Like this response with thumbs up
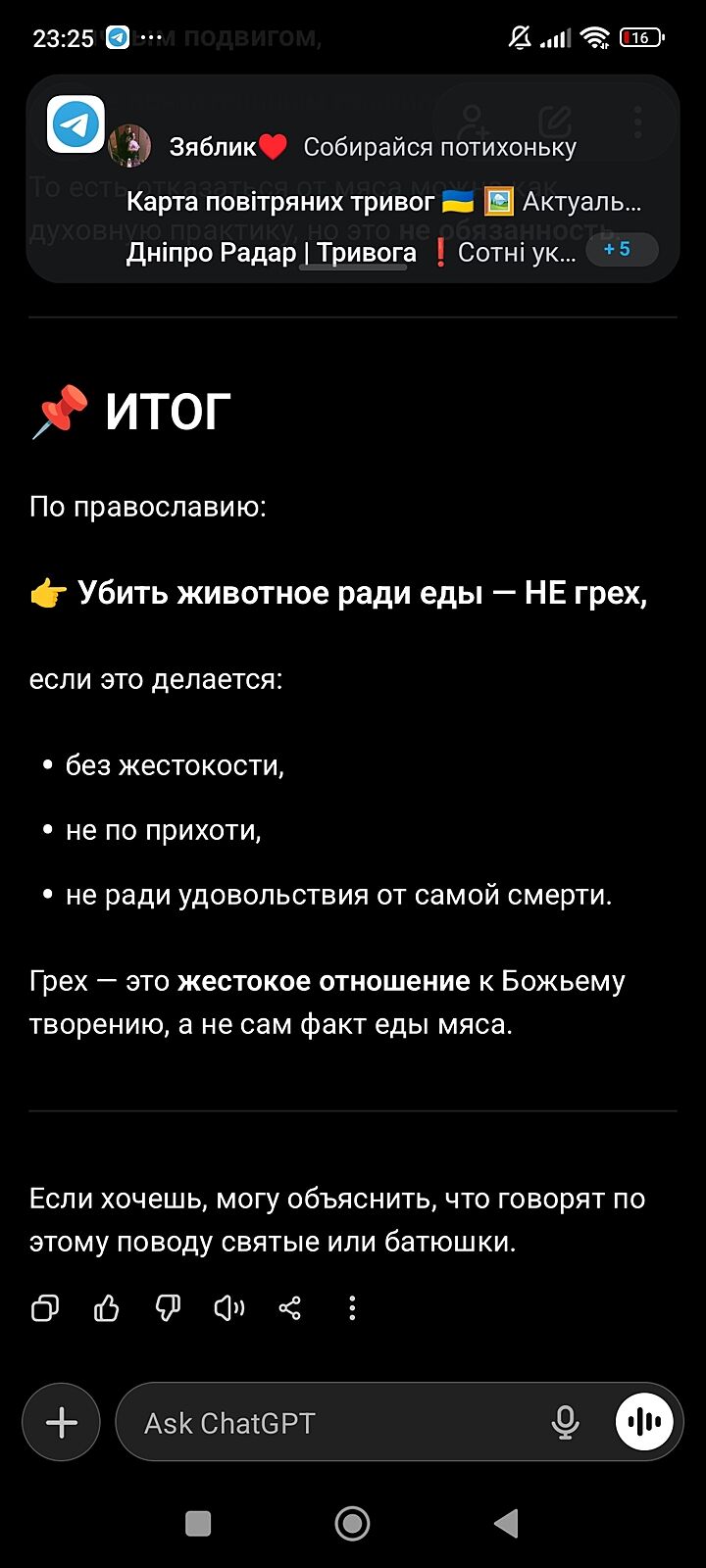This screenshot has width=706, height=1568. 106,1308
